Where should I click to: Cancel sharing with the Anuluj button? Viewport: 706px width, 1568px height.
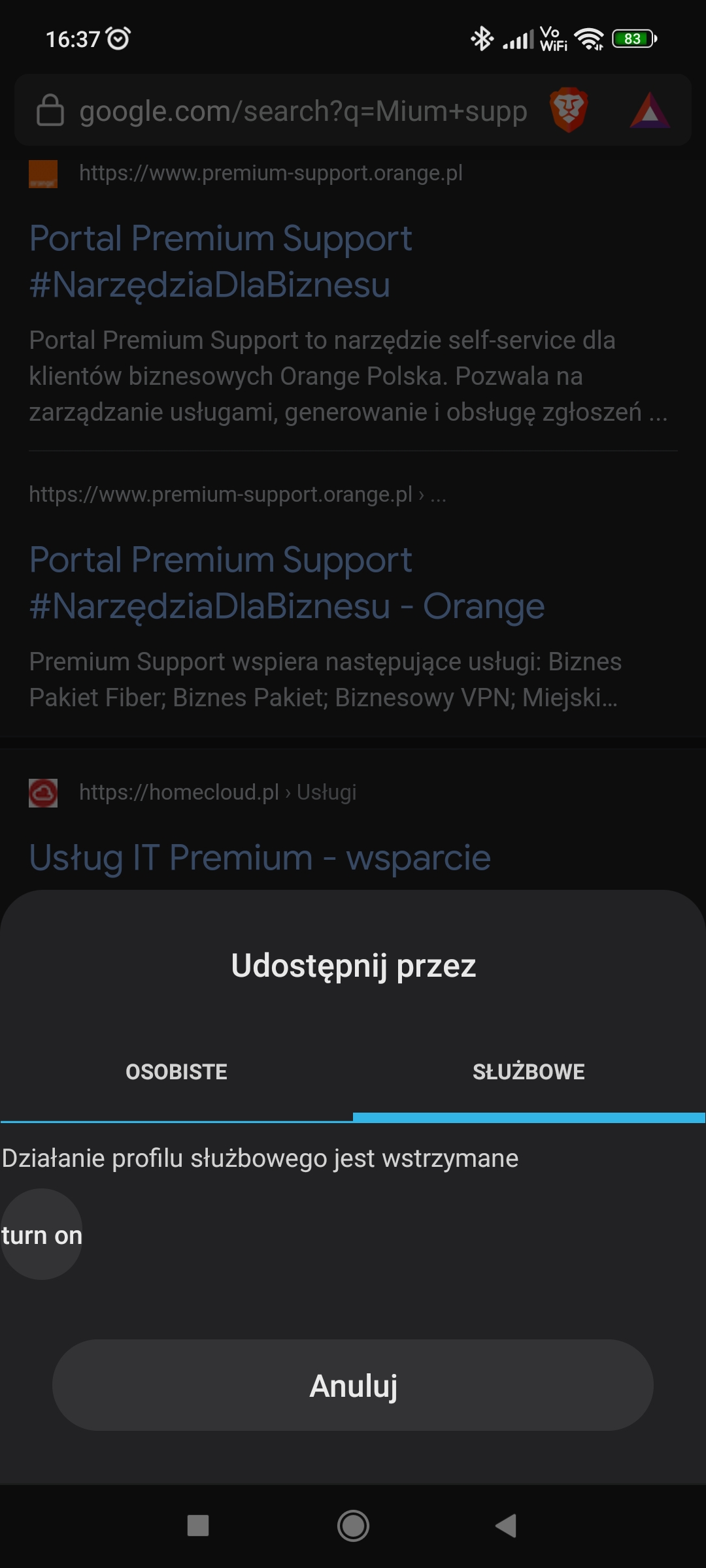click(x=353, y=1386)
